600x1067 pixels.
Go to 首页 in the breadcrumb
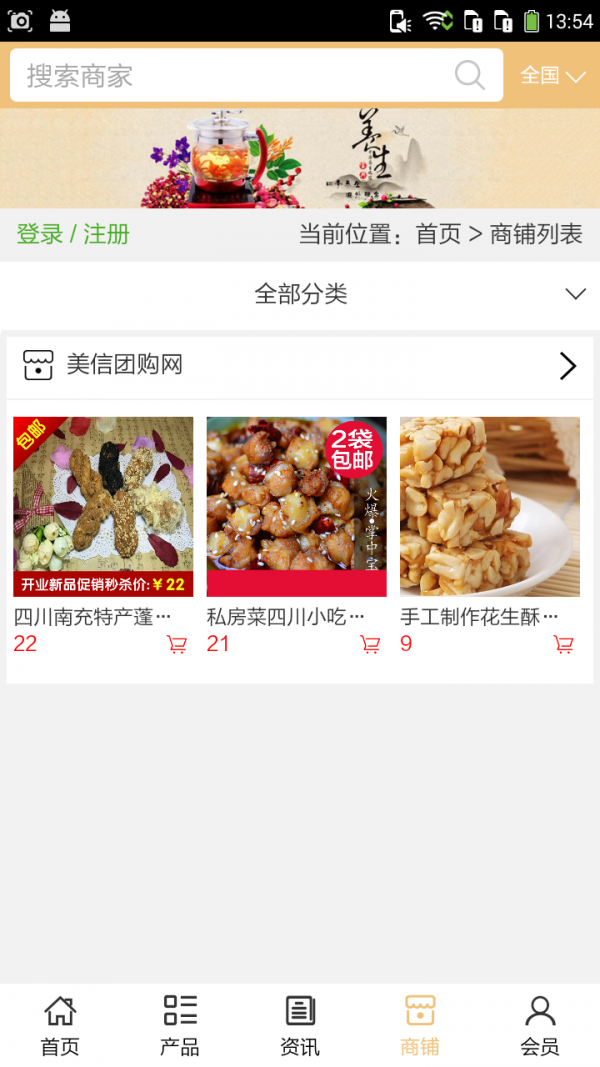[x=438, y=234]
